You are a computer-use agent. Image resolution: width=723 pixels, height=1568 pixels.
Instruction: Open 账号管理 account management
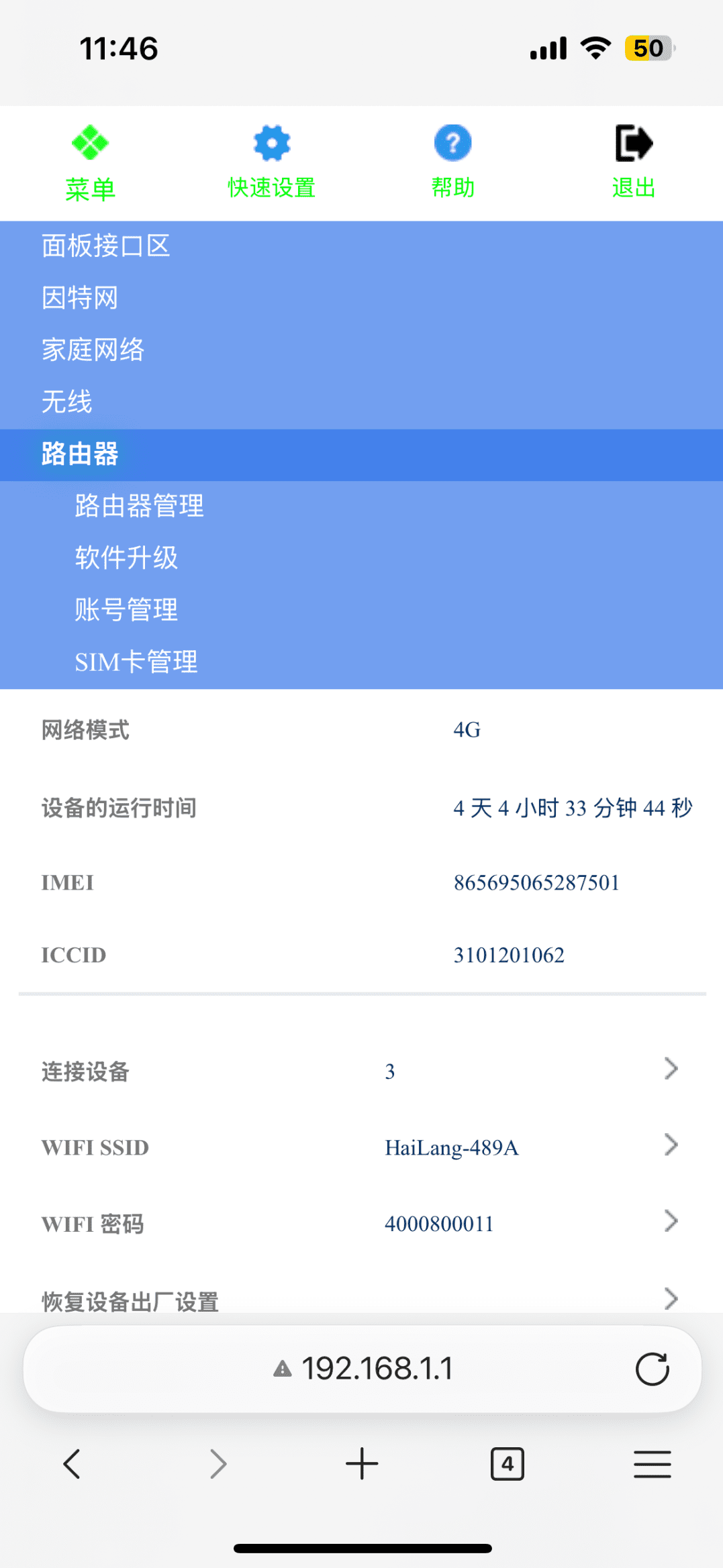click(361, 611)
